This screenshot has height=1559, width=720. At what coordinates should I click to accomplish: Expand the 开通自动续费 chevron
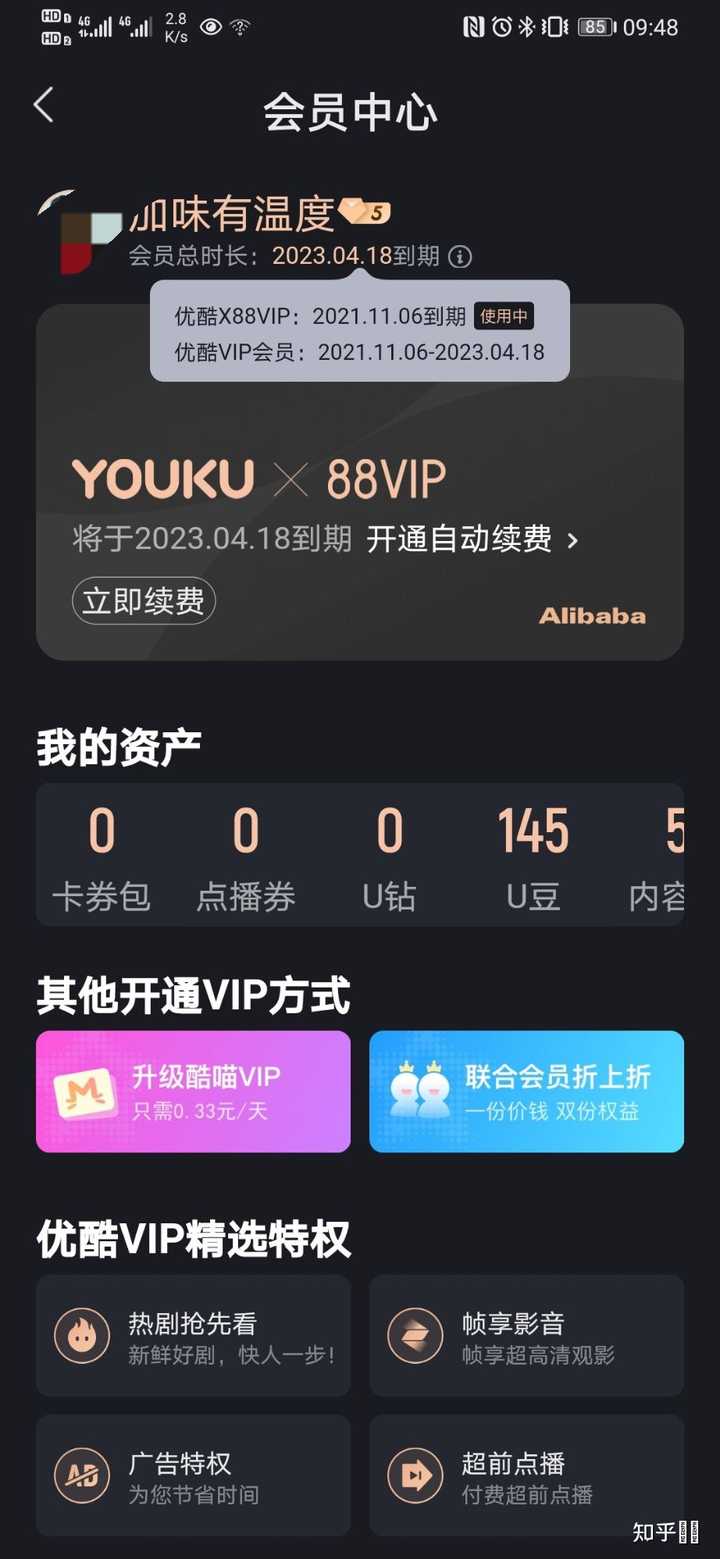[573, 539]
